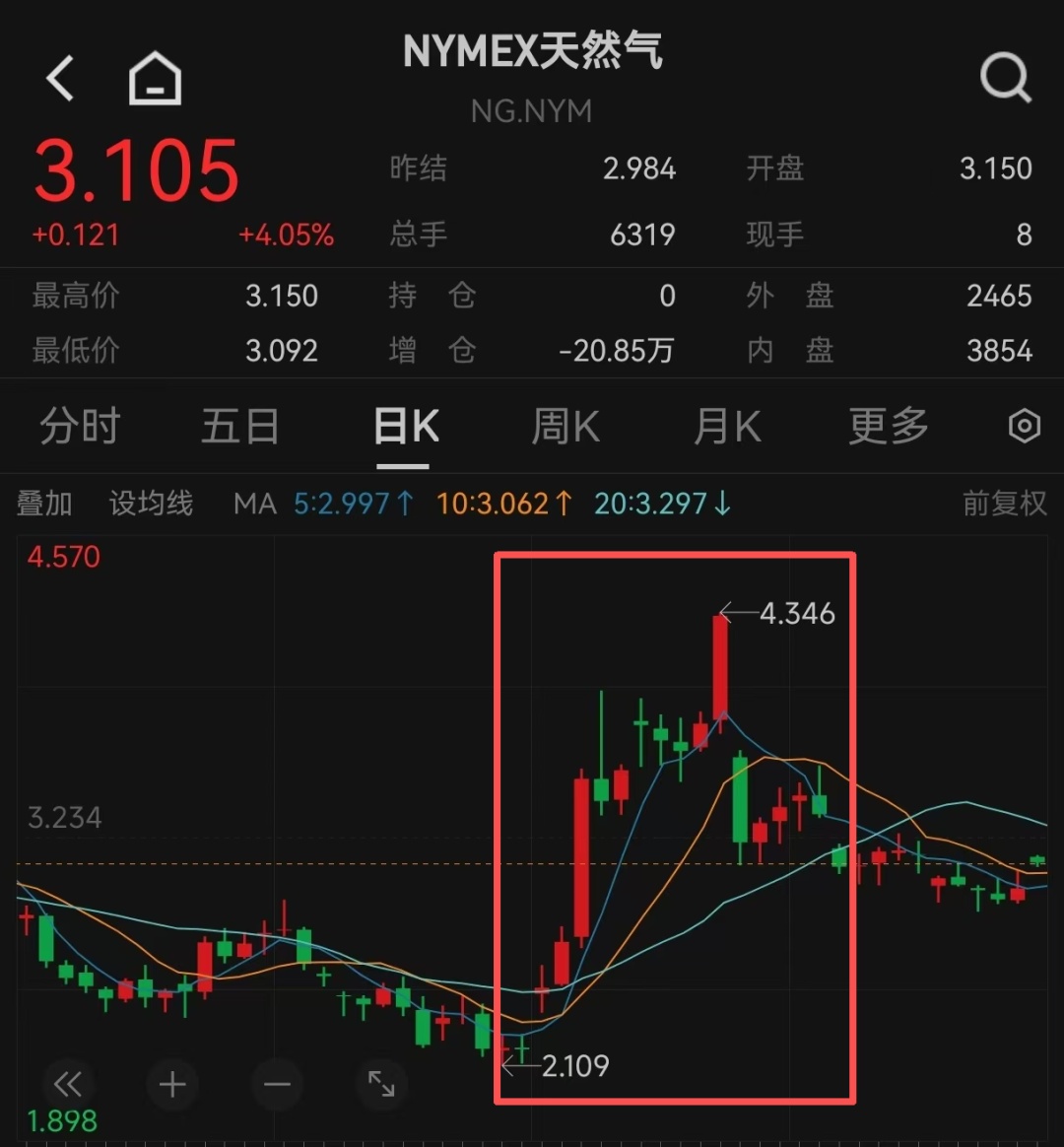Toggle the MA5 moving average line
This screenshot has height=1147, width=1064.
(x=353, y=504)
